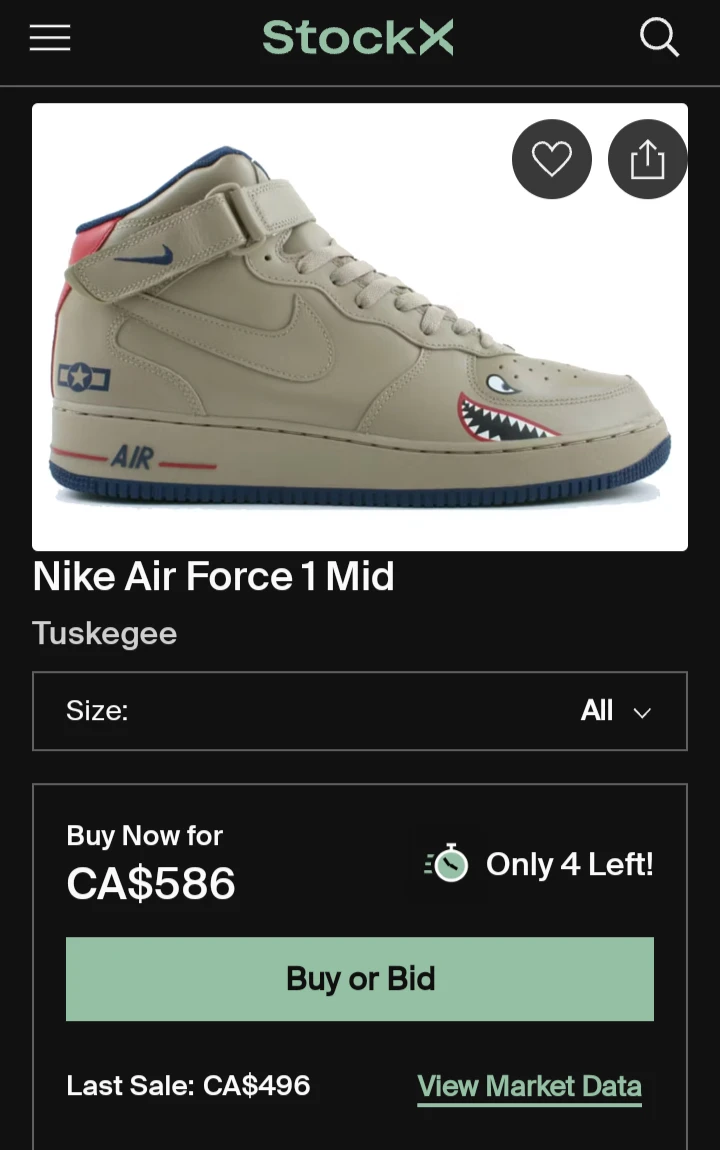Click the StockX logo
This screenshot has width=720, height=1150.
click(x=357, y=37)
